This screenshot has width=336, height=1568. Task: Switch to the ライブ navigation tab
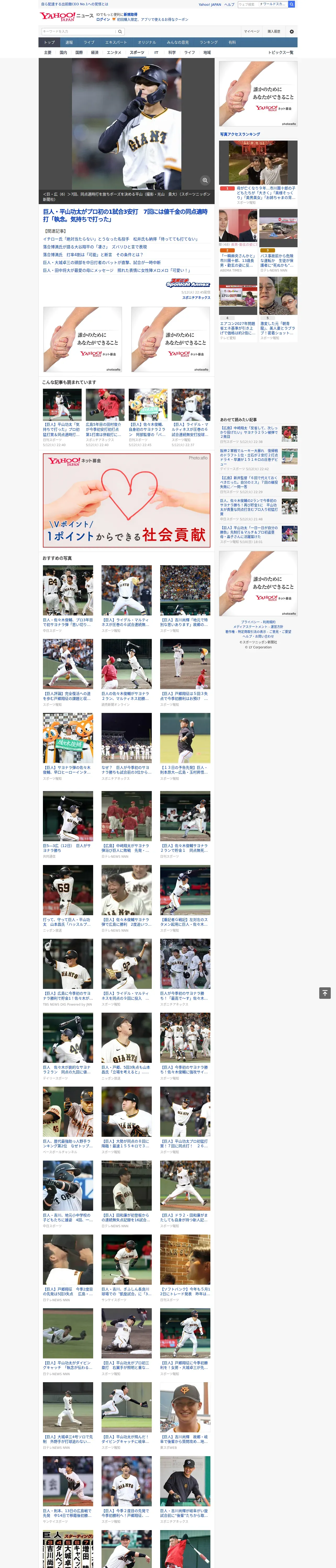click(x=89, y=43)
